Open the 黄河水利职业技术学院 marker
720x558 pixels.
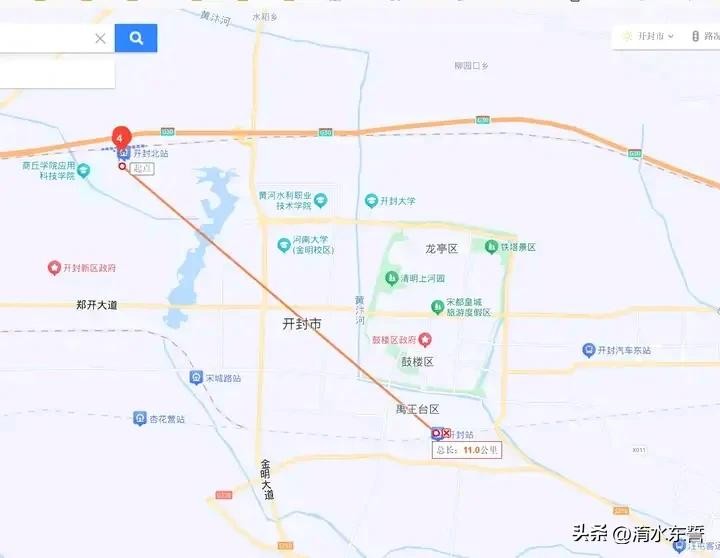(x=321, y=201)
